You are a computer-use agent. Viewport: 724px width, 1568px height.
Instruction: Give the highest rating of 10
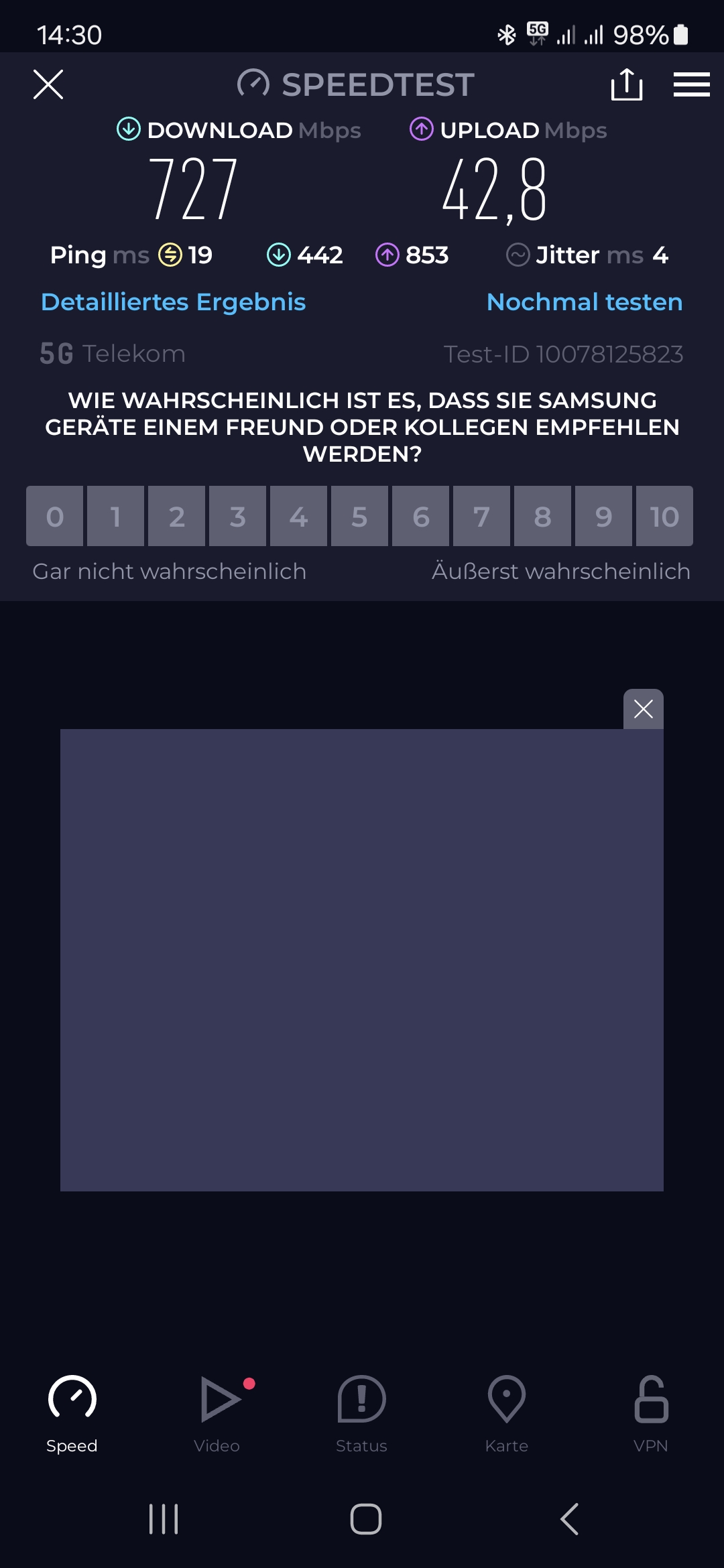(664, 517)
